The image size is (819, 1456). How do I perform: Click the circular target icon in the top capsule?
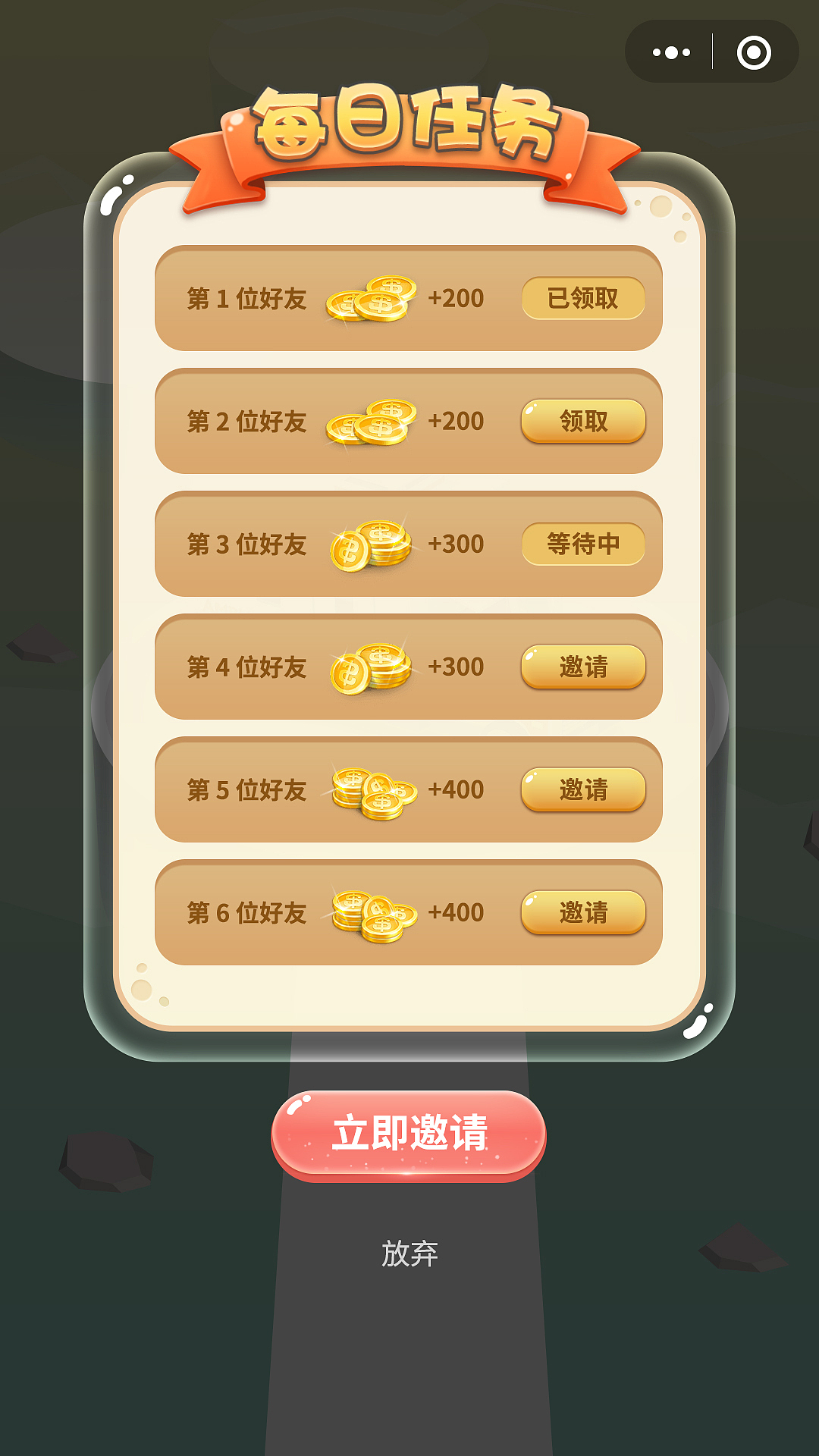point(755,51)
